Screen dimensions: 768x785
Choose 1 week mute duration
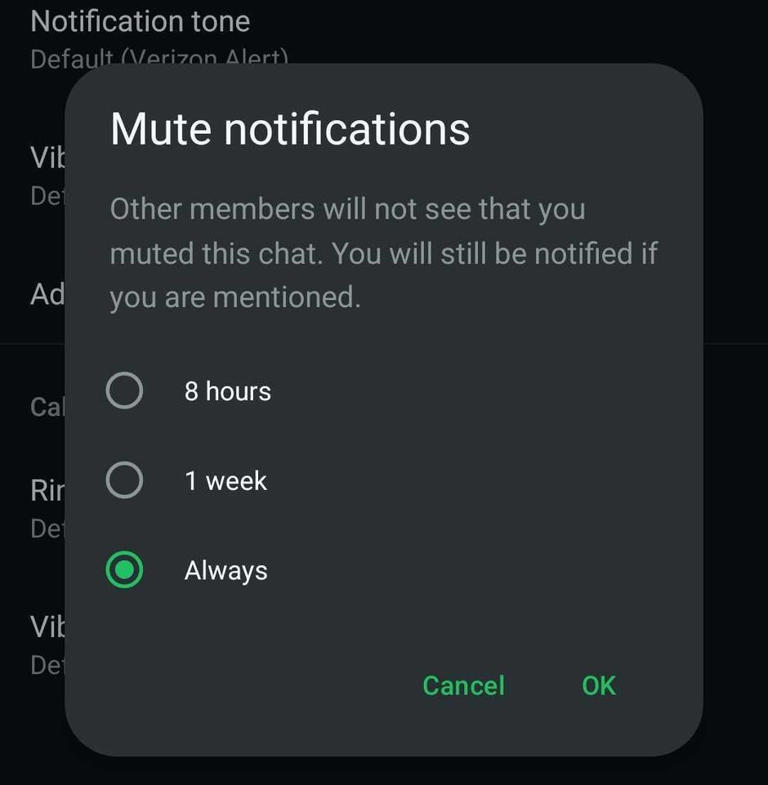[x=124, y=481]
